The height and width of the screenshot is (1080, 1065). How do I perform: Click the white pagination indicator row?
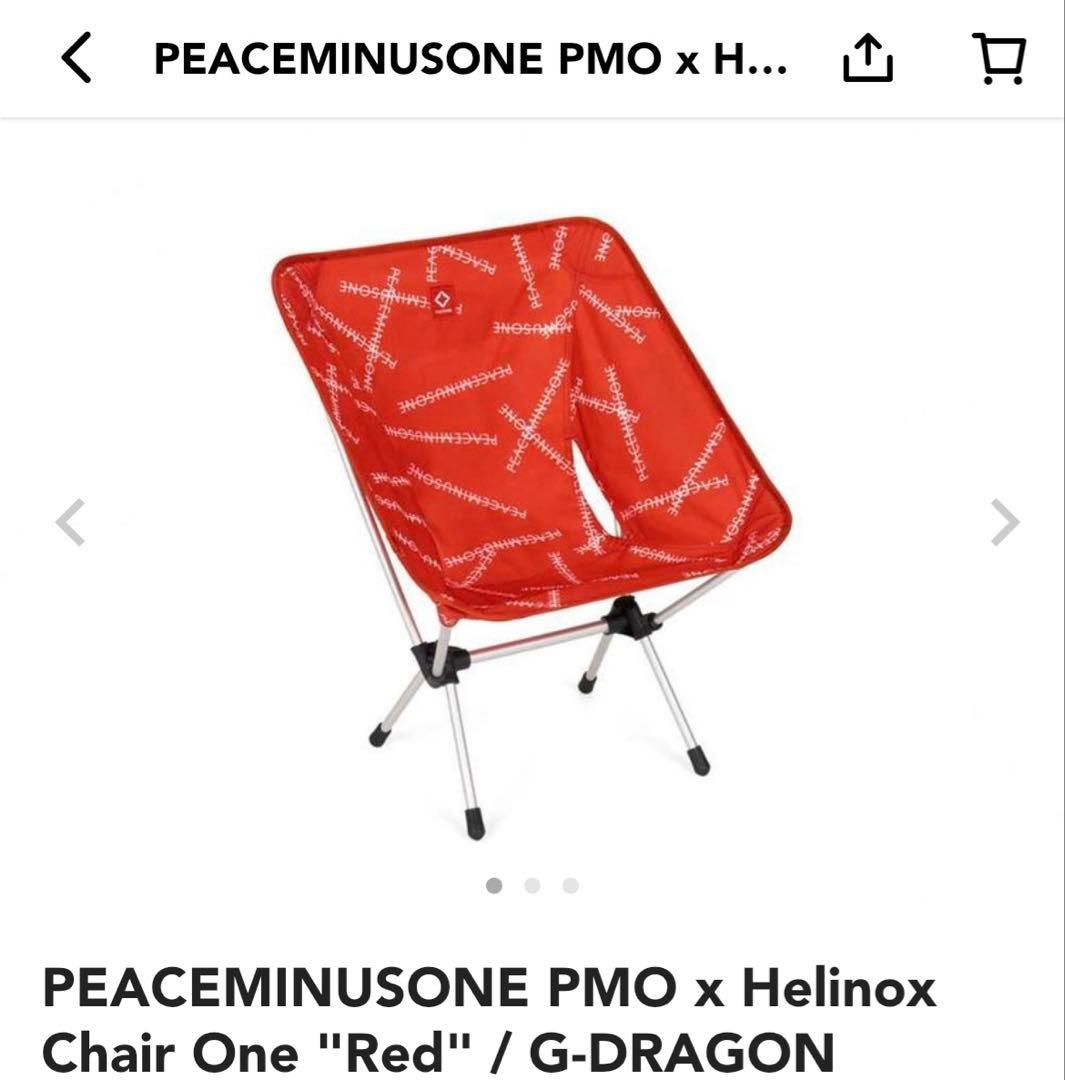pos(533,885)
